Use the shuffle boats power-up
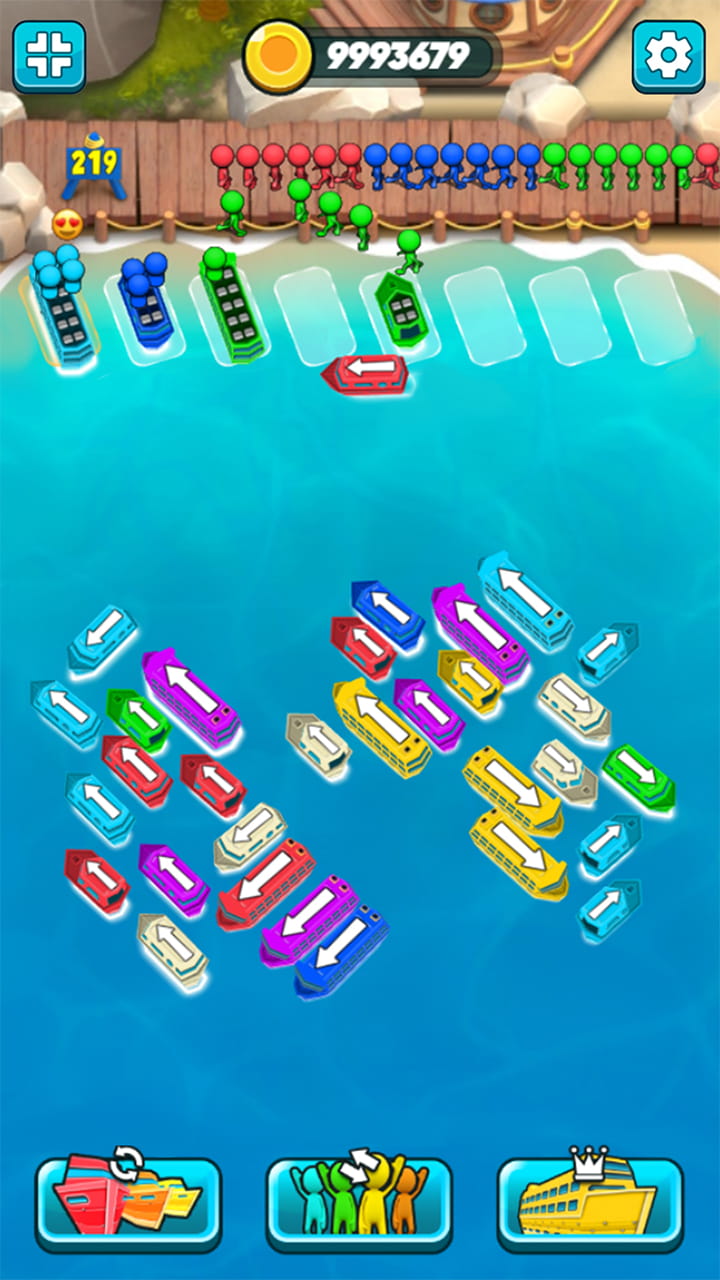The width and height of the screenshot is (720, 1280). click(x=127, y=1203)
